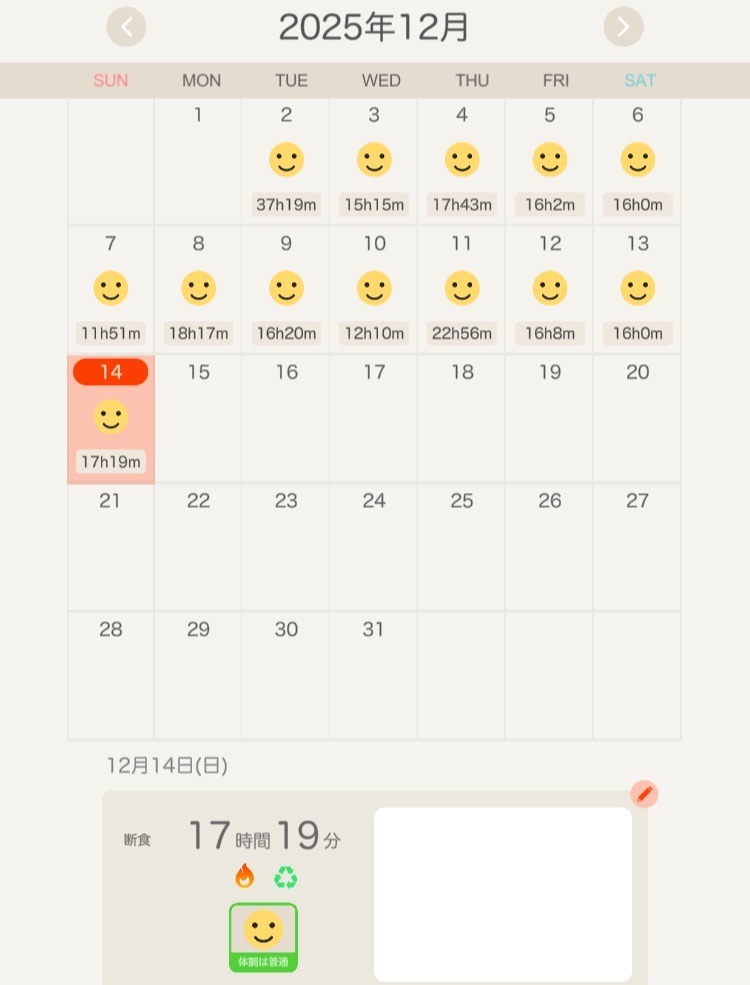Select the highlighted day December 14
This screenshot has height=985, width=750.
(111, 419)
